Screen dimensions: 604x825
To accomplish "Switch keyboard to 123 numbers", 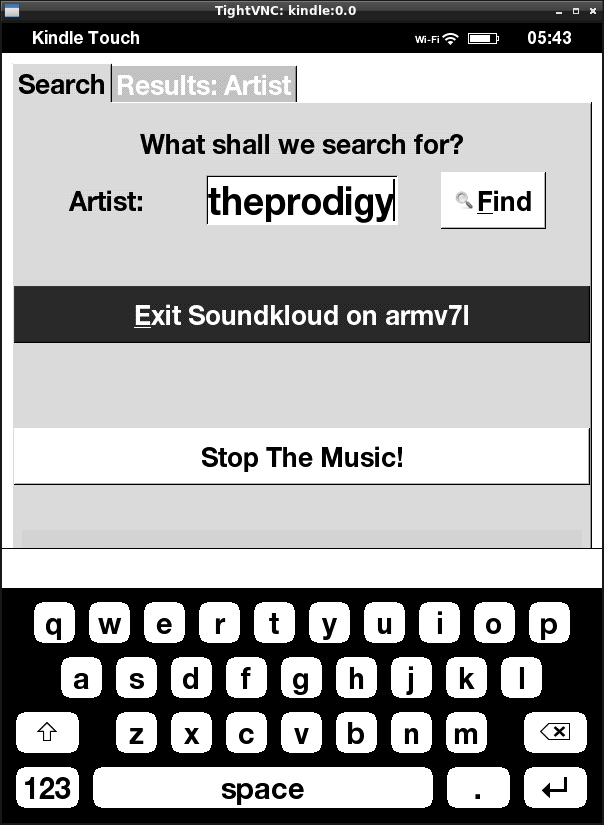I will tap(47, 789).
